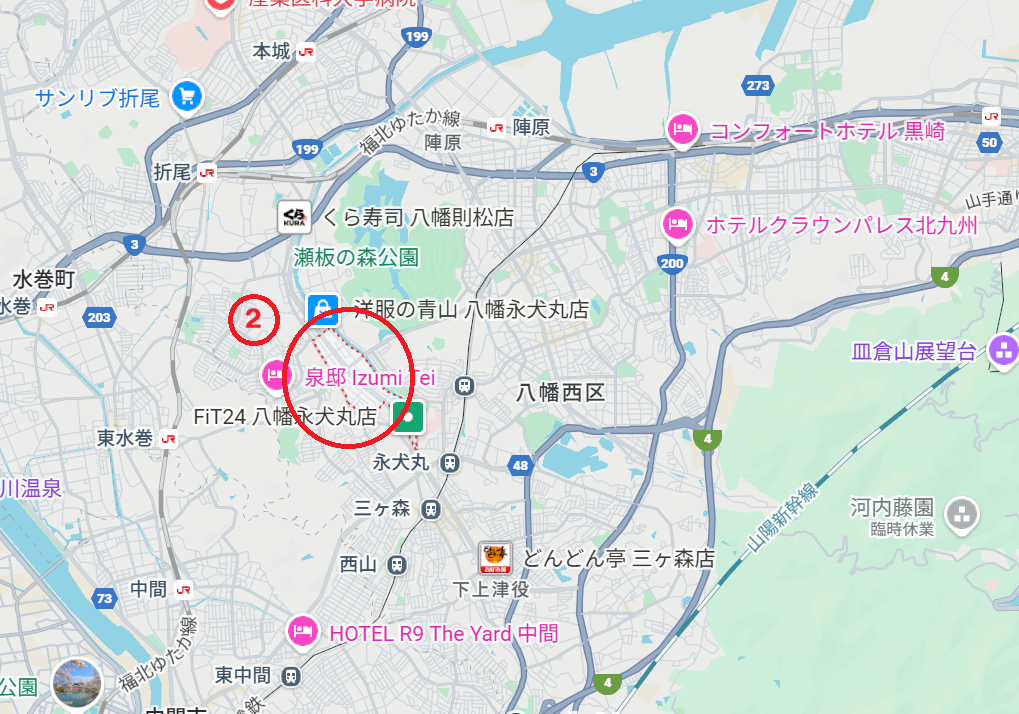This screenshot has height=714, width=1019.
Task: View the 皿倉山展望台 observatory marker
Action: tap(1003, 350)
